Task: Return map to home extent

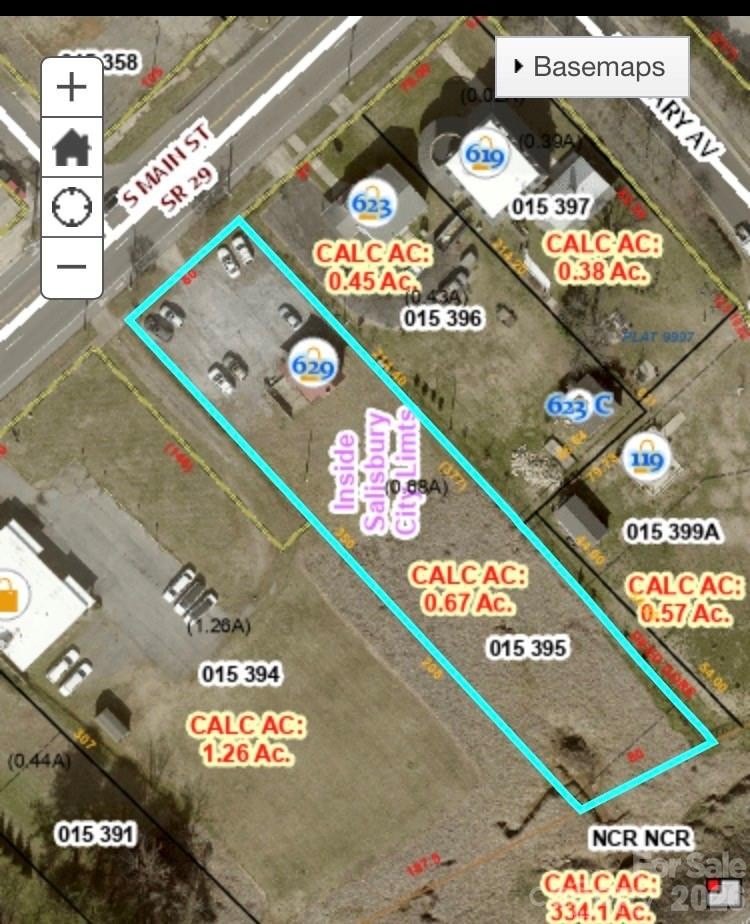Action: point(71,148)
